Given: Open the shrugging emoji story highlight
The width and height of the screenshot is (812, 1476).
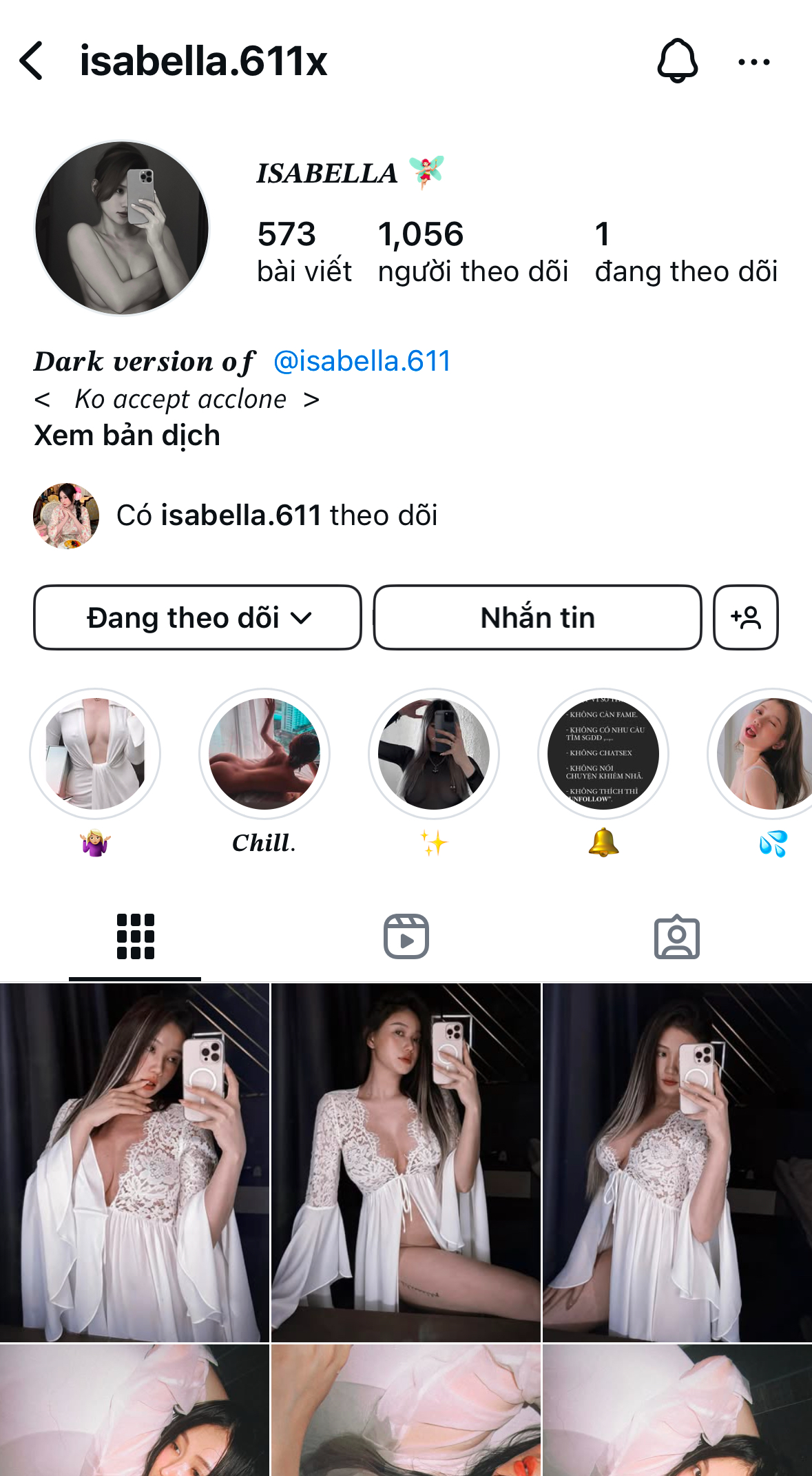Looking at the screenshot, I should pyautogui.click(x=95, y=754).
